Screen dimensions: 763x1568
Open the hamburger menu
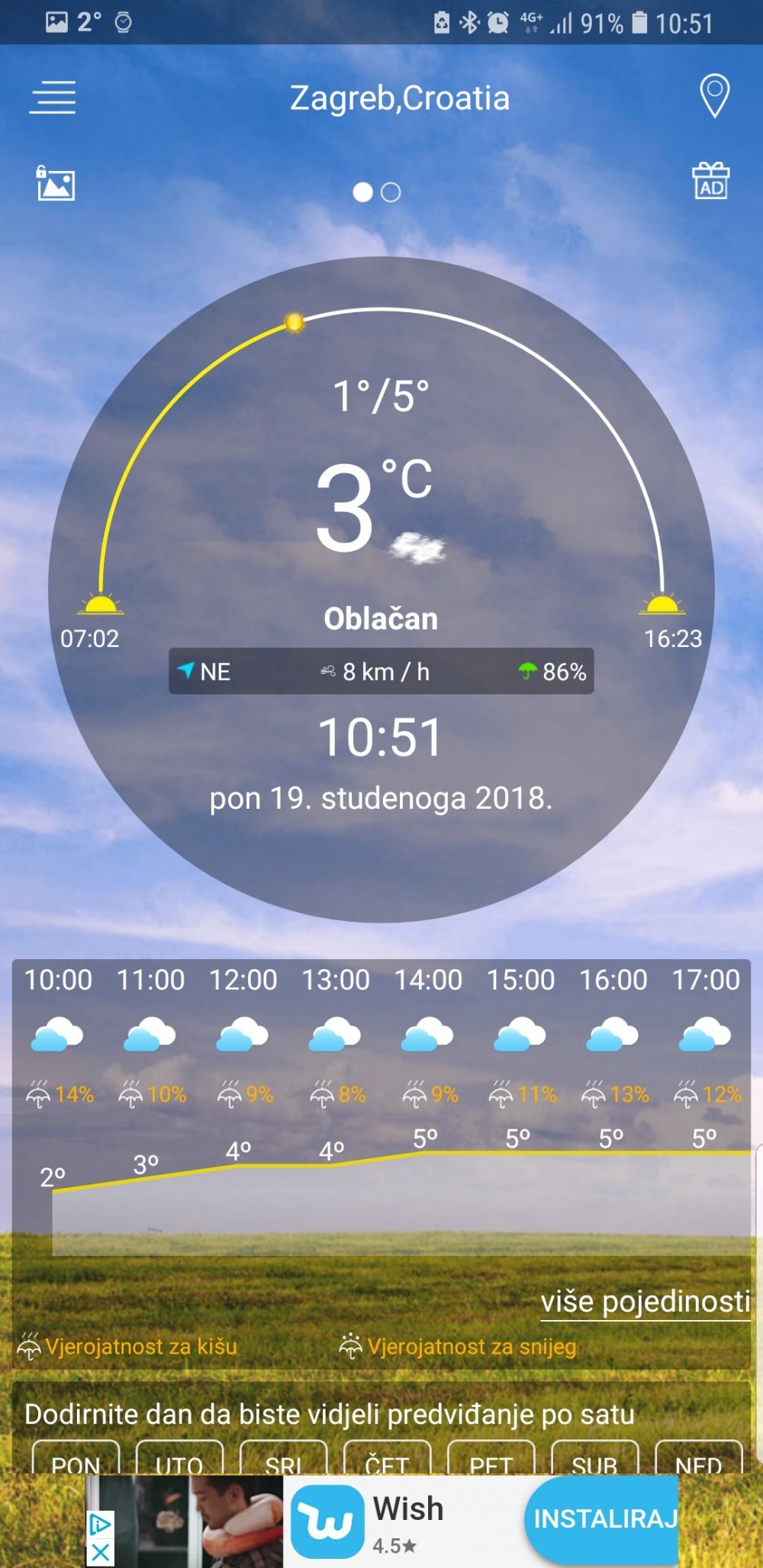(x=53, y=97)
